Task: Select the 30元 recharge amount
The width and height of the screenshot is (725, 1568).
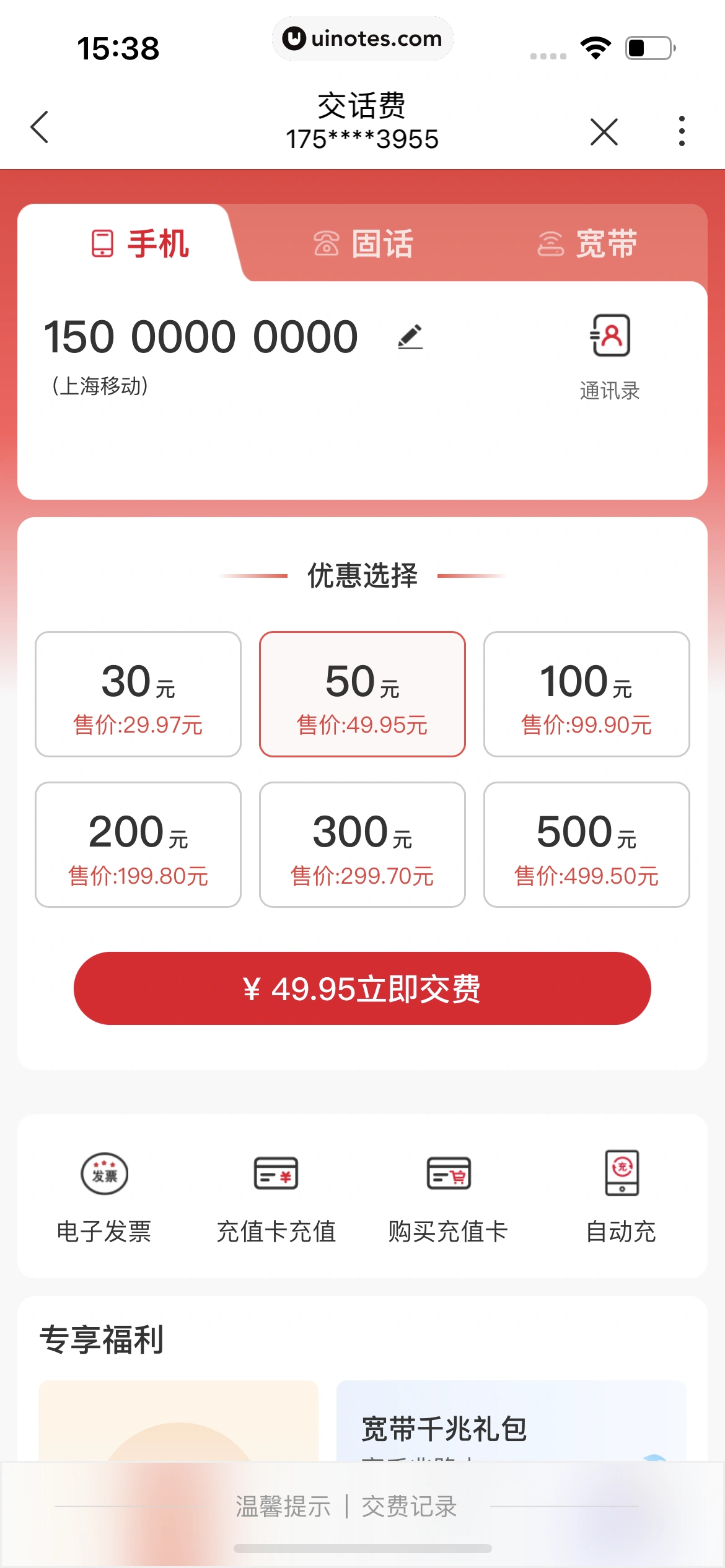Action: click(x=138, y=694)
